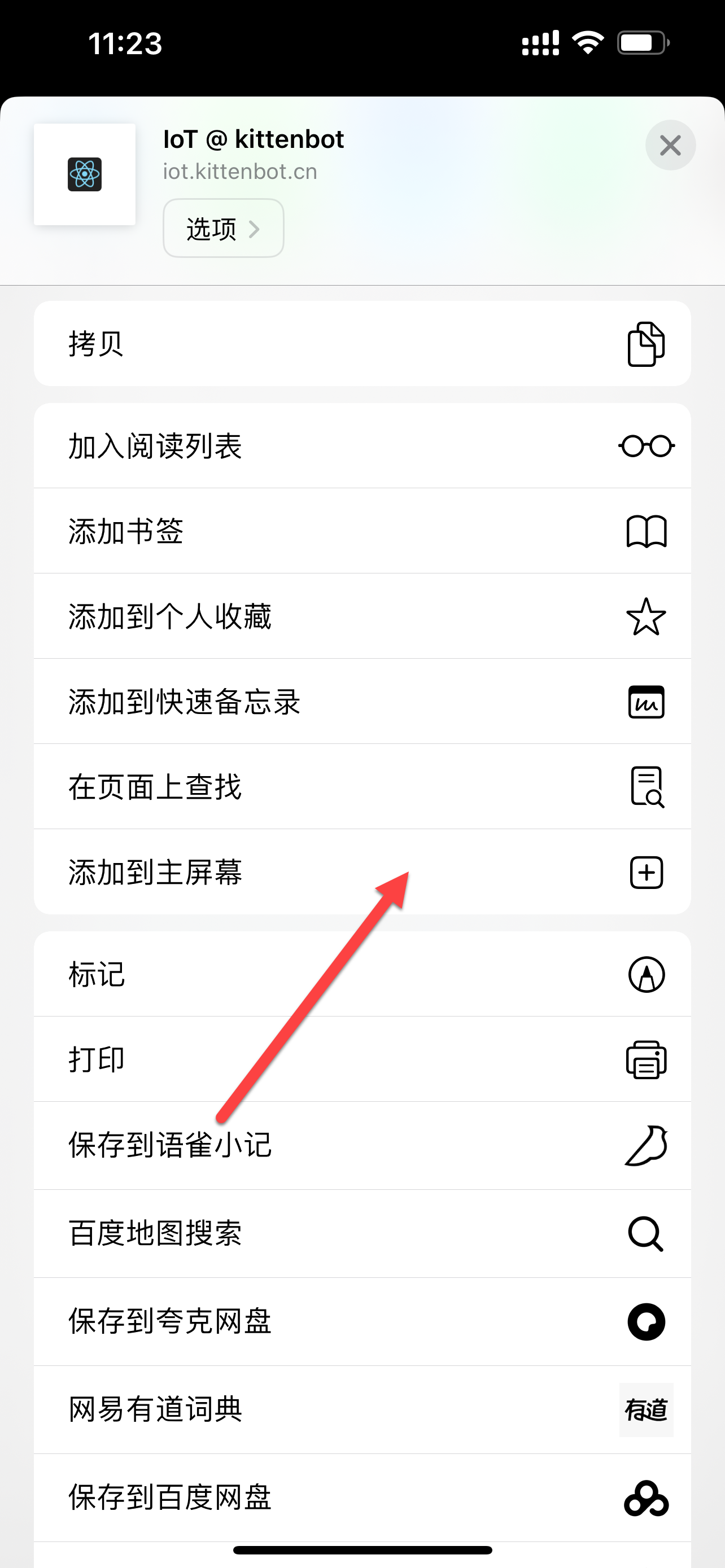The image size is (725, 1568).
Task: Close the share sheet
Action: (x=670, y=146)
